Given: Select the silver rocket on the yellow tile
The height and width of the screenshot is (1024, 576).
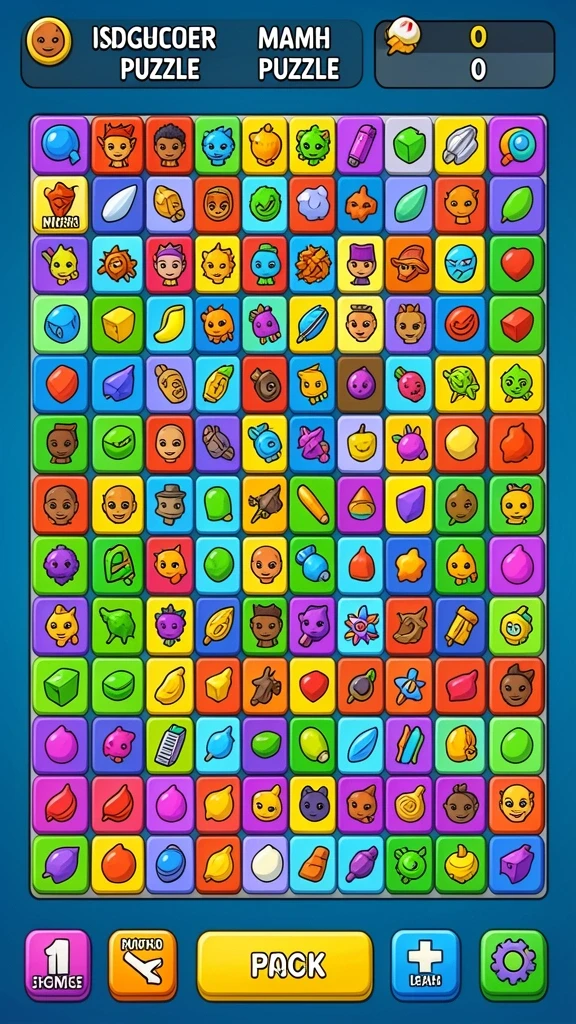Looking at the screenshot, I should pos(461,145).
